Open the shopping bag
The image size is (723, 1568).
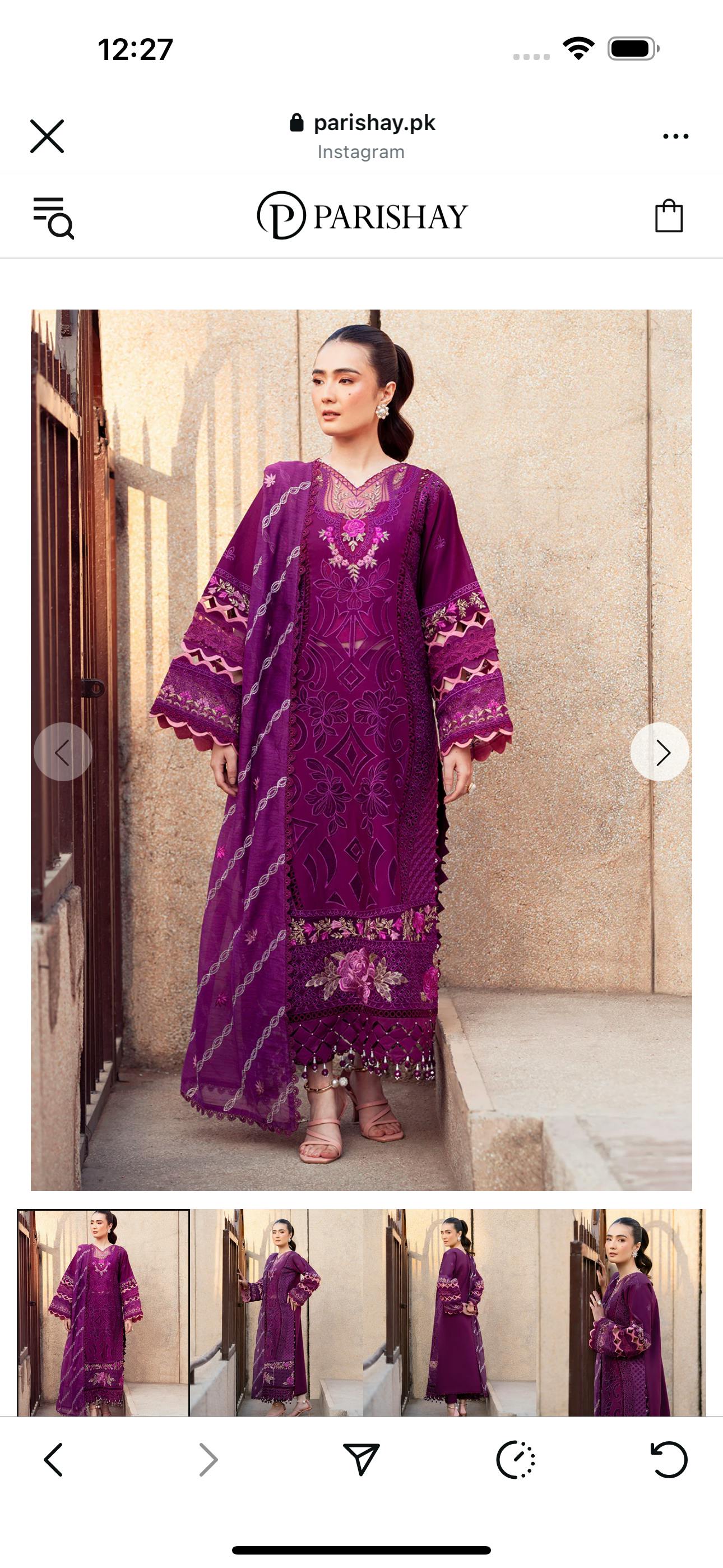668,216
